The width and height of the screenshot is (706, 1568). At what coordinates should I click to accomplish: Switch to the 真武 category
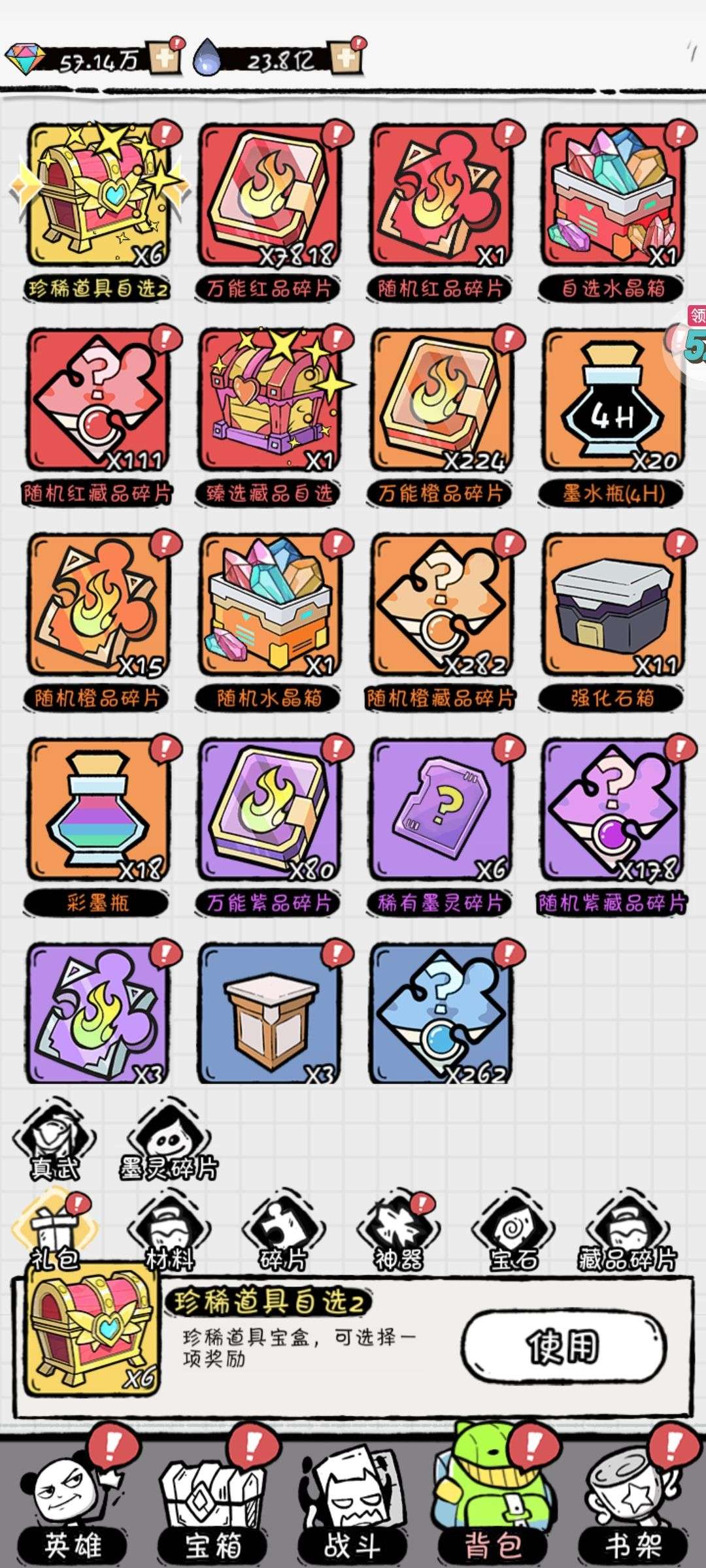(55, 1141)
